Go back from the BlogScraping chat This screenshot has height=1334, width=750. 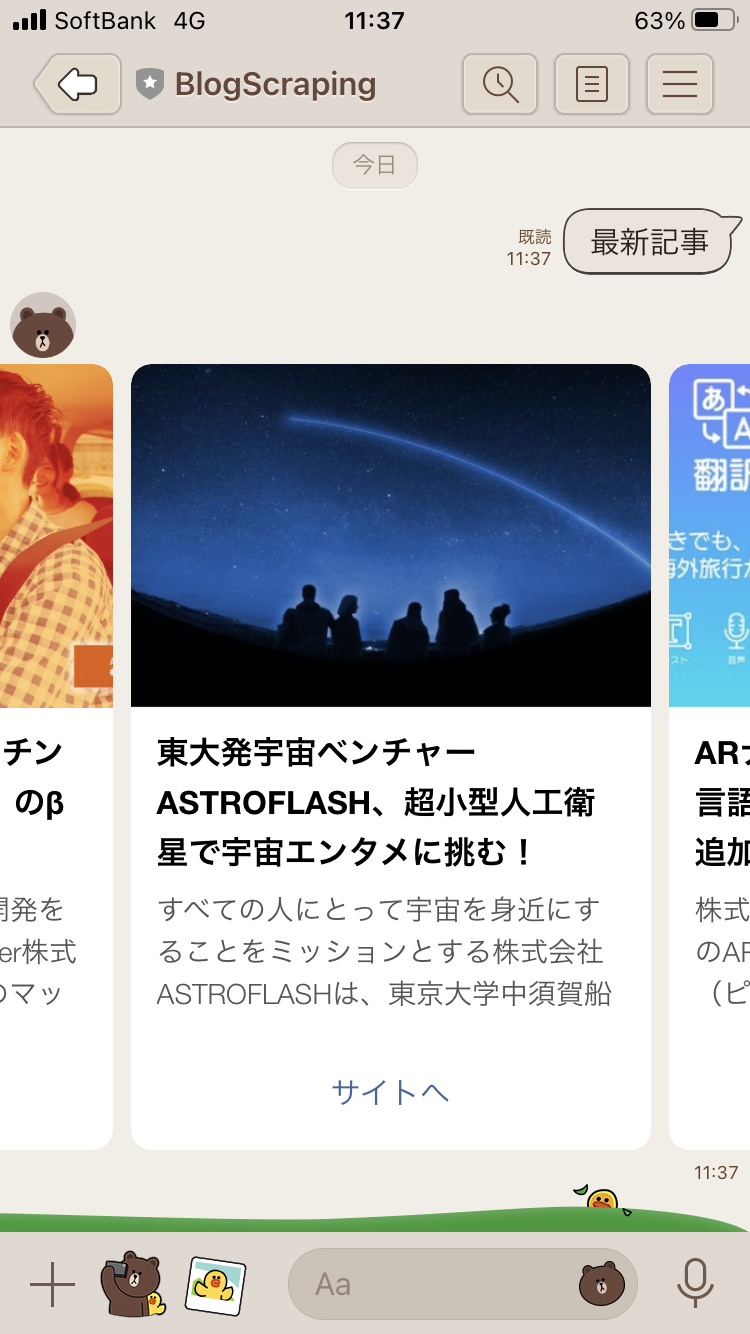78,85
